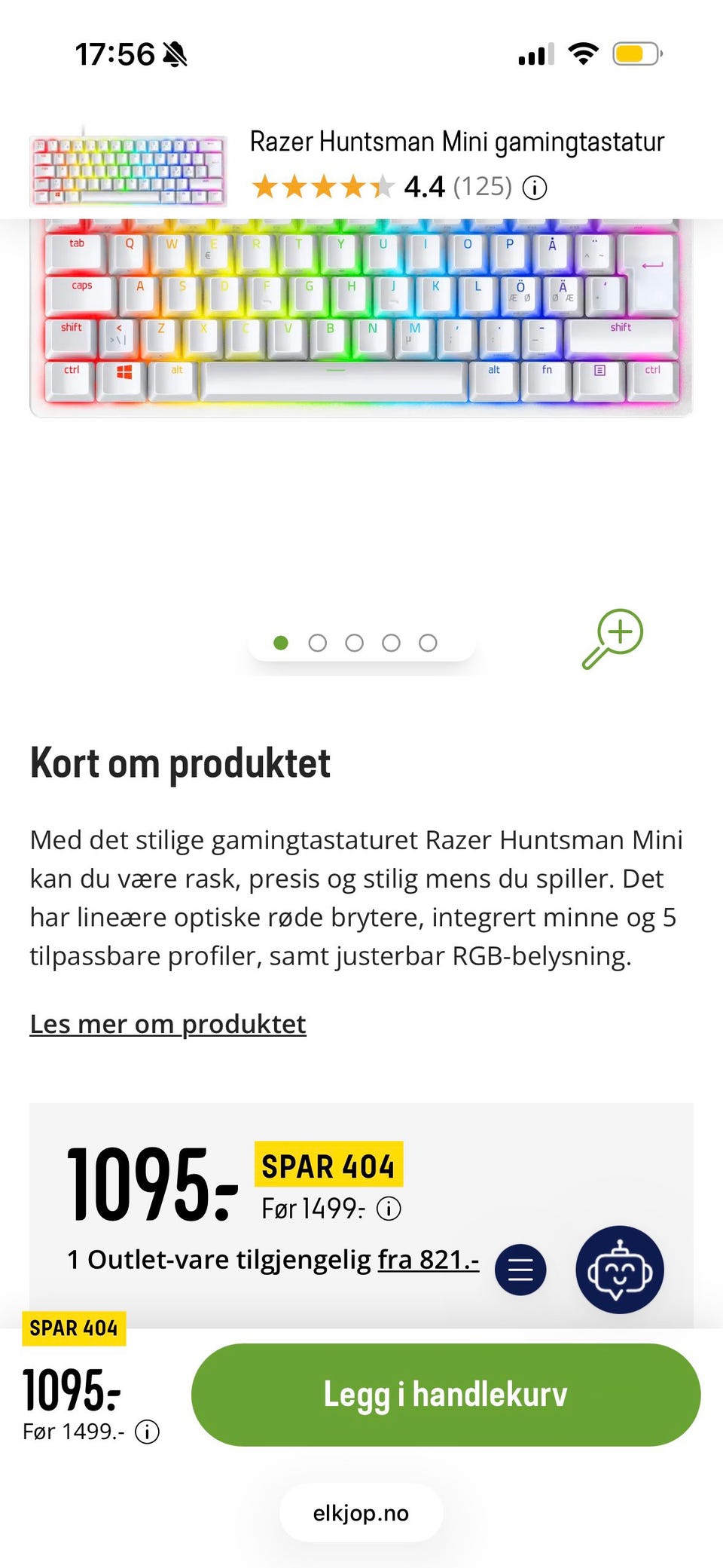Select the third carousel dot indicator
The height and width of the screenshot is (1568, 723).
355,643
